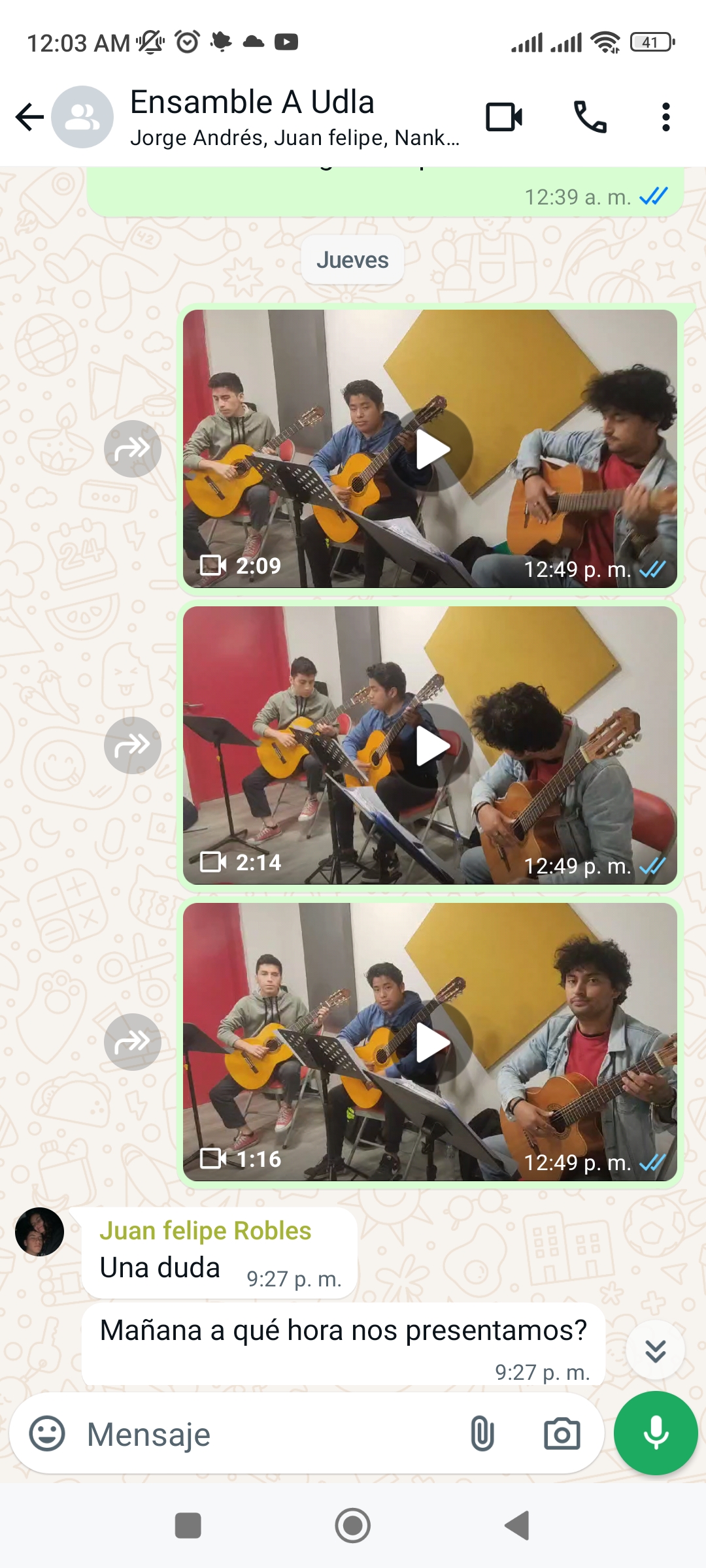The height and width of the screenshot is (1568, 706).
Task: Forward the 2:14 video
Action: (133, 745)
